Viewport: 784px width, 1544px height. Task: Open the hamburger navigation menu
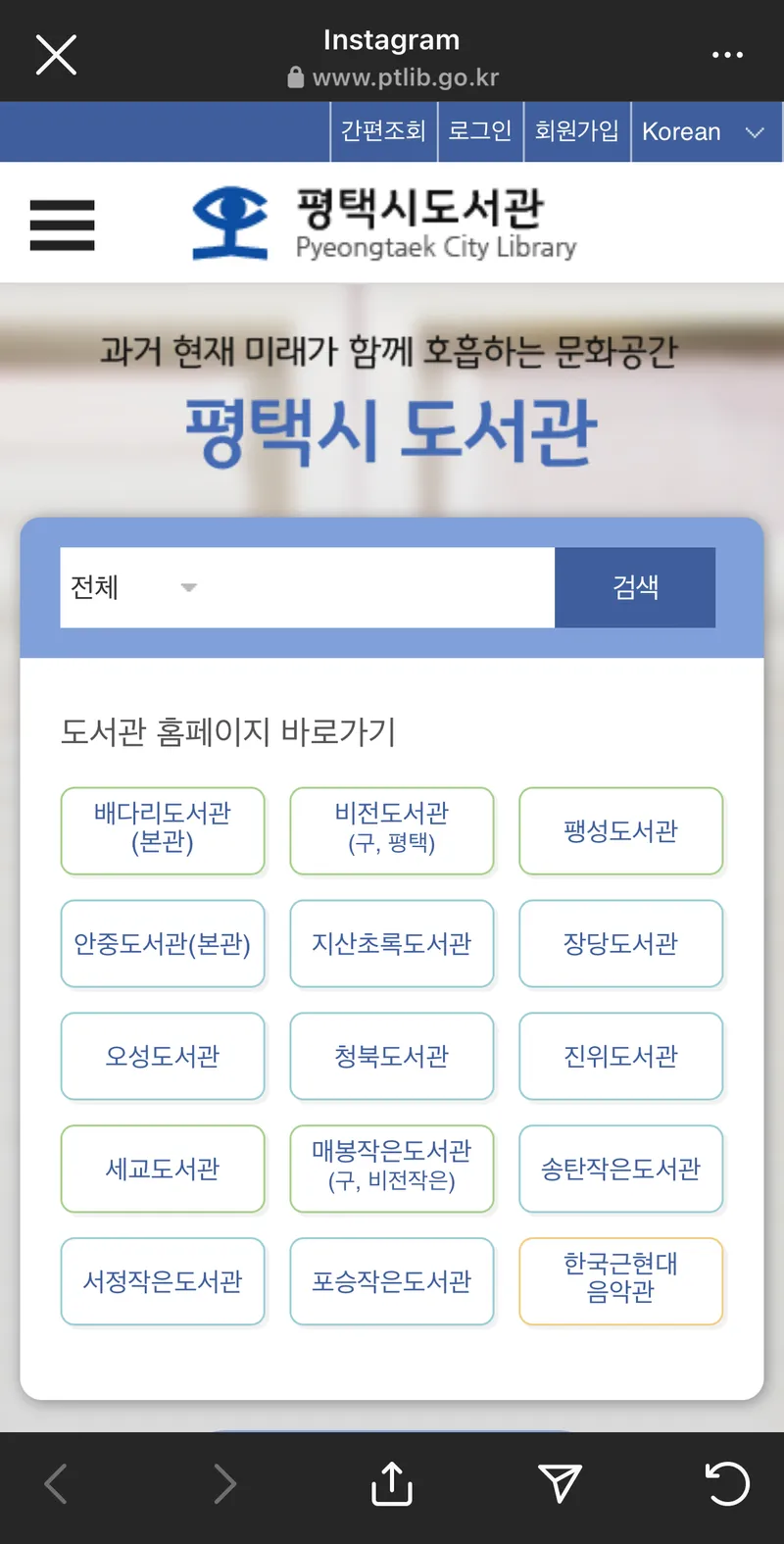pos(63,224)
